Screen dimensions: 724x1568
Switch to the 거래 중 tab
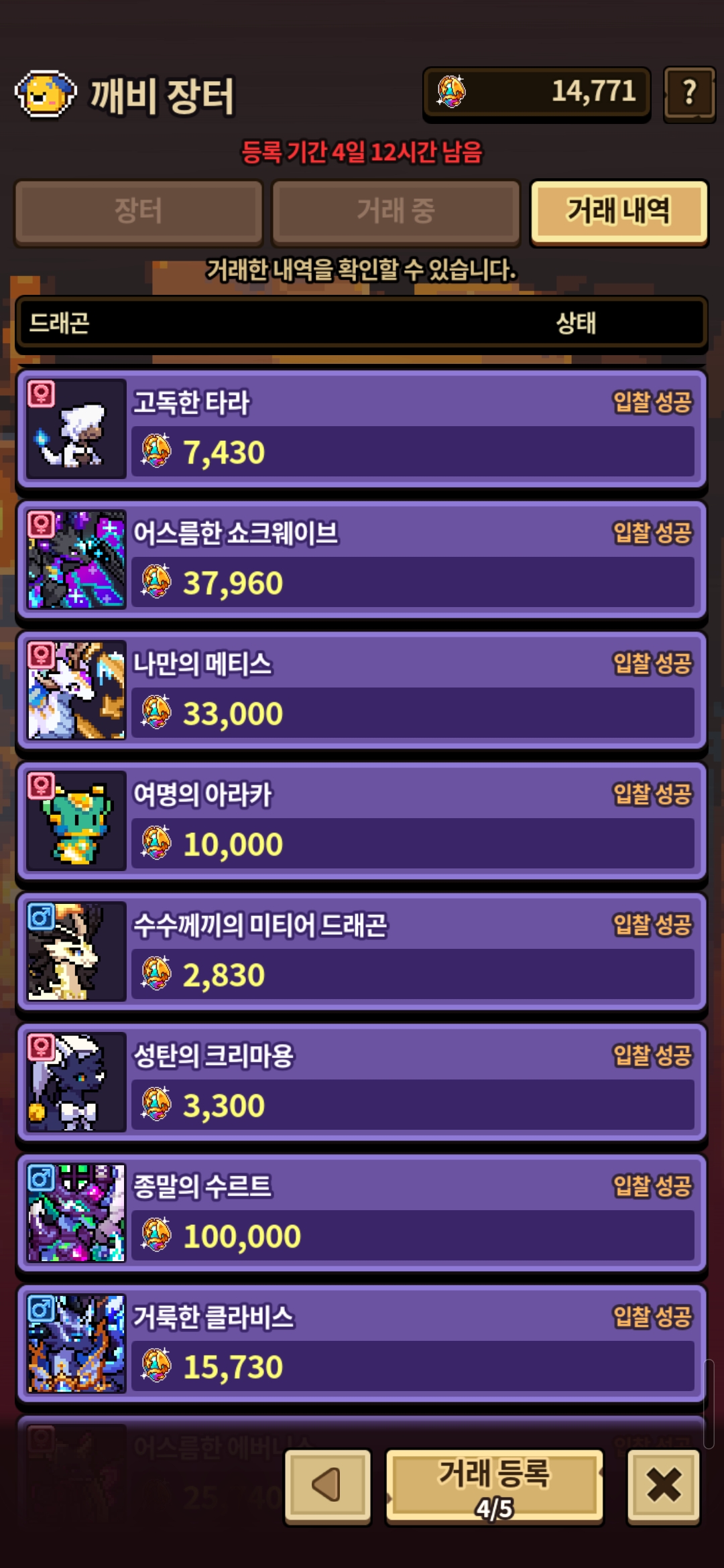[396, 211]
